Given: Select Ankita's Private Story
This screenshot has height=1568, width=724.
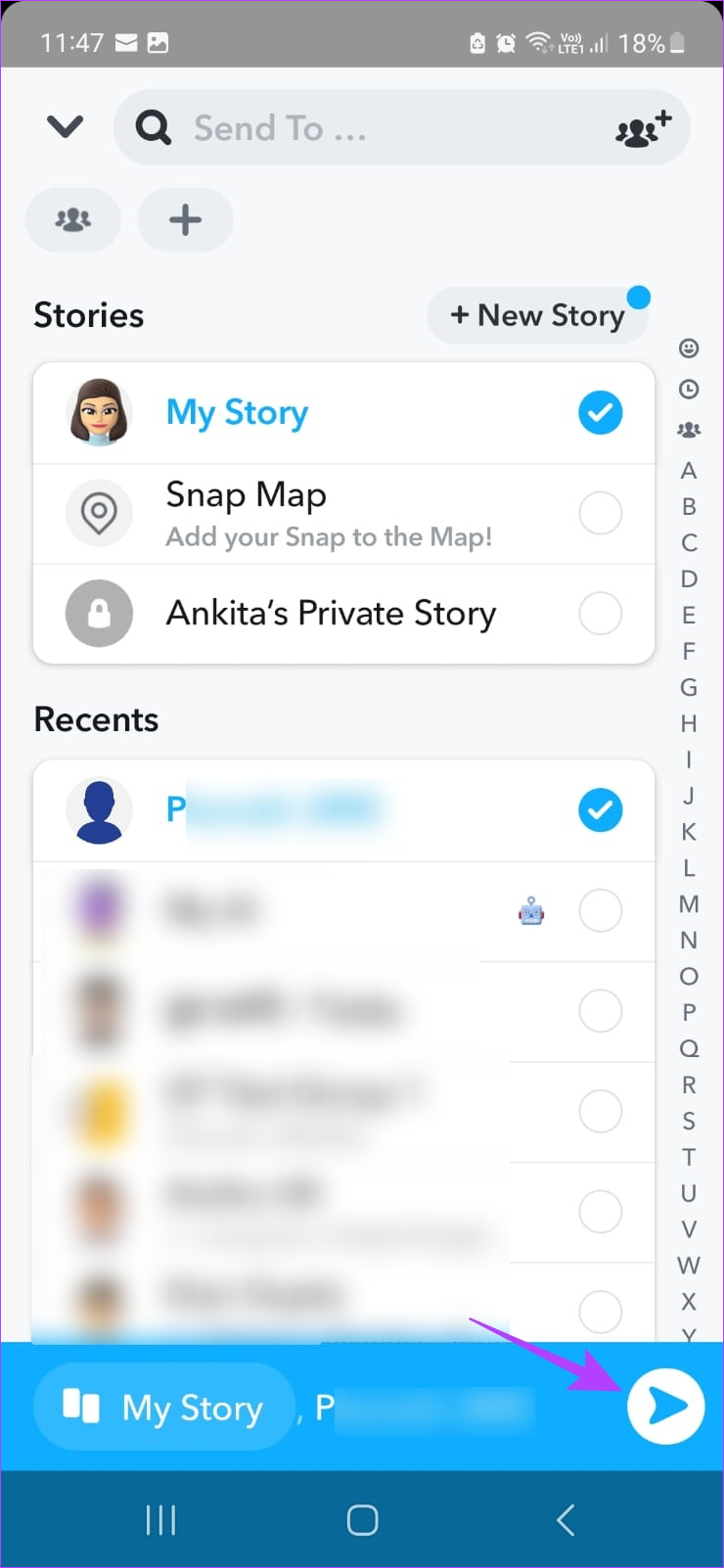Looking at the screenshot, I should pos(343,614).
